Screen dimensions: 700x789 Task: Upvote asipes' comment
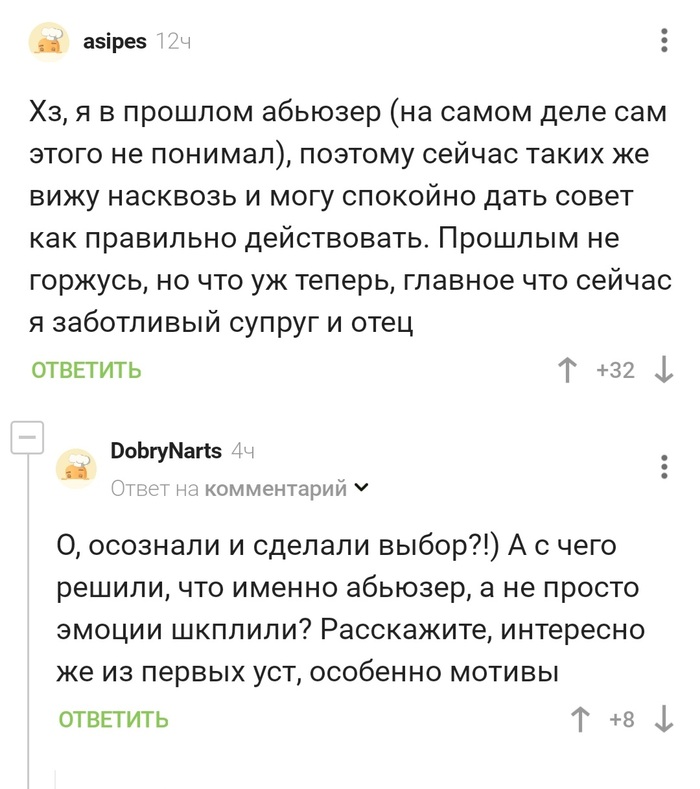point(568,371)
